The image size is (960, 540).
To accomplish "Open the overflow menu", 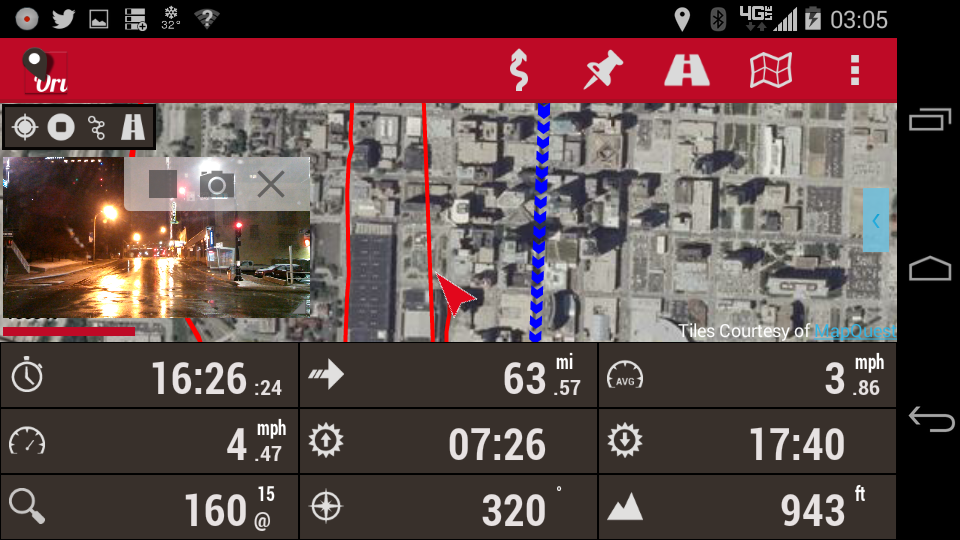I will [854, 70].
